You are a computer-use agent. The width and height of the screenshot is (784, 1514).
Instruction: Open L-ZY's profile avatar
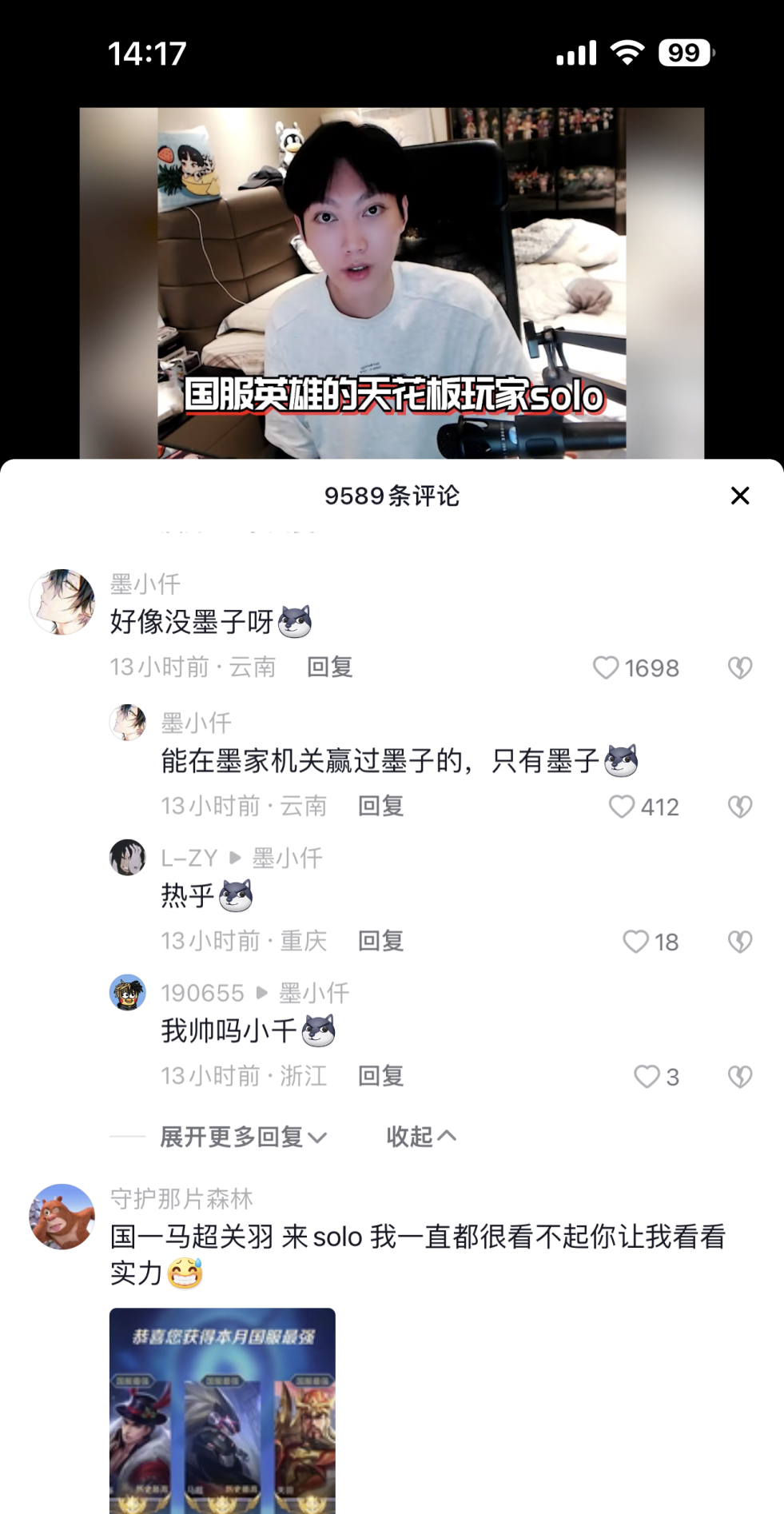pos(128,858)
